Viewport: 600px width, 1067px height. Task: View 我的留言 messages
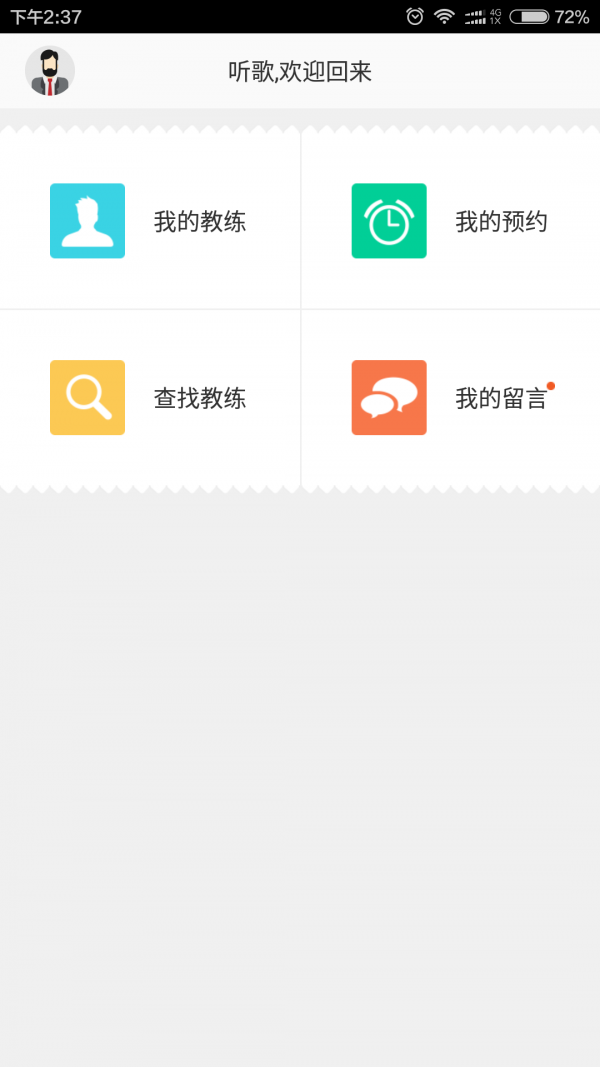point(451,398)
